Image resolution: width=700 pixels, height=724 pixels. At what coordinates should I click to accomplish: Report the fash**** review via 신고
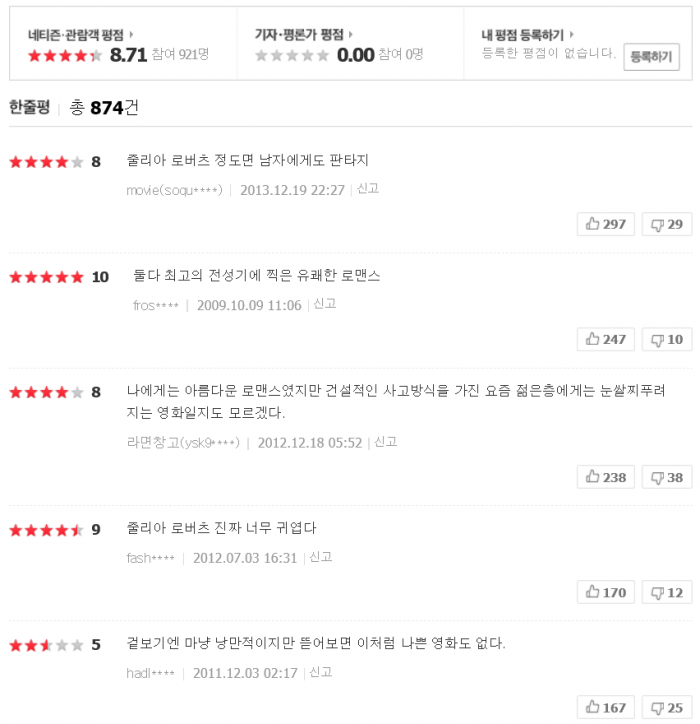click(x=321, y=557)
